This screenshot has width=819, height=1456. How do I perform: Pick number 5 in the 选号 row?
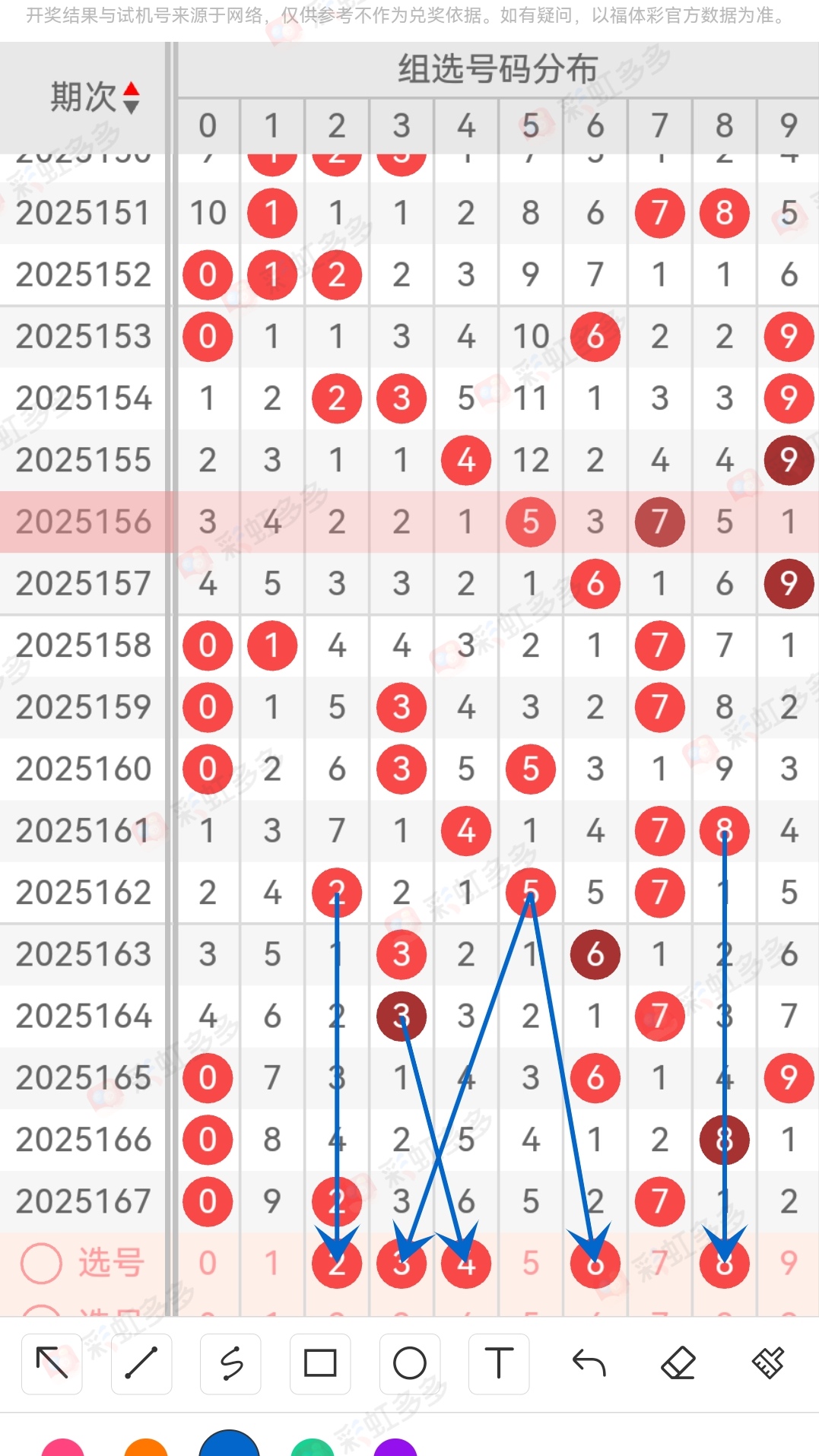pyautogui.click(x=531, y=1264)
